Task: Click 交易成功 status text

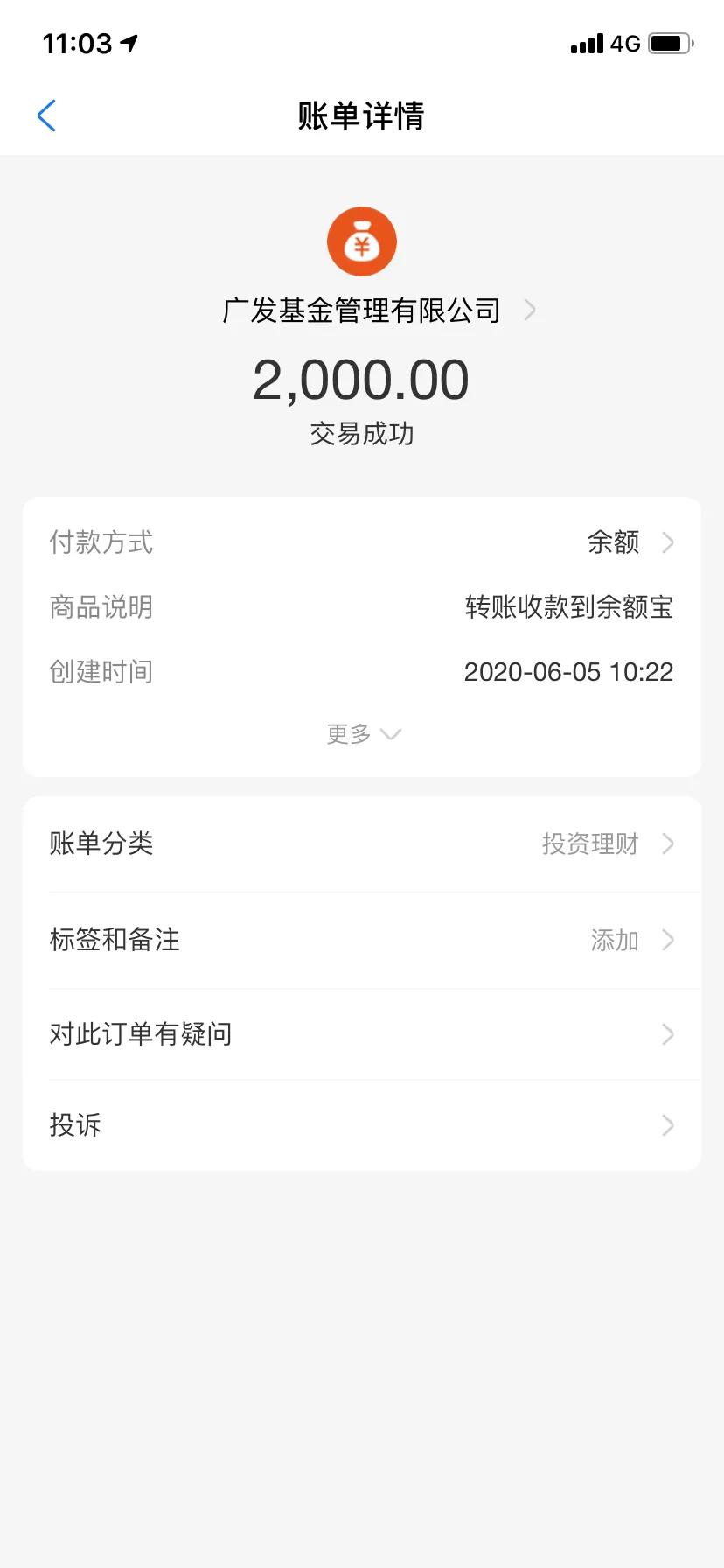Action: (x=362, y=432)
